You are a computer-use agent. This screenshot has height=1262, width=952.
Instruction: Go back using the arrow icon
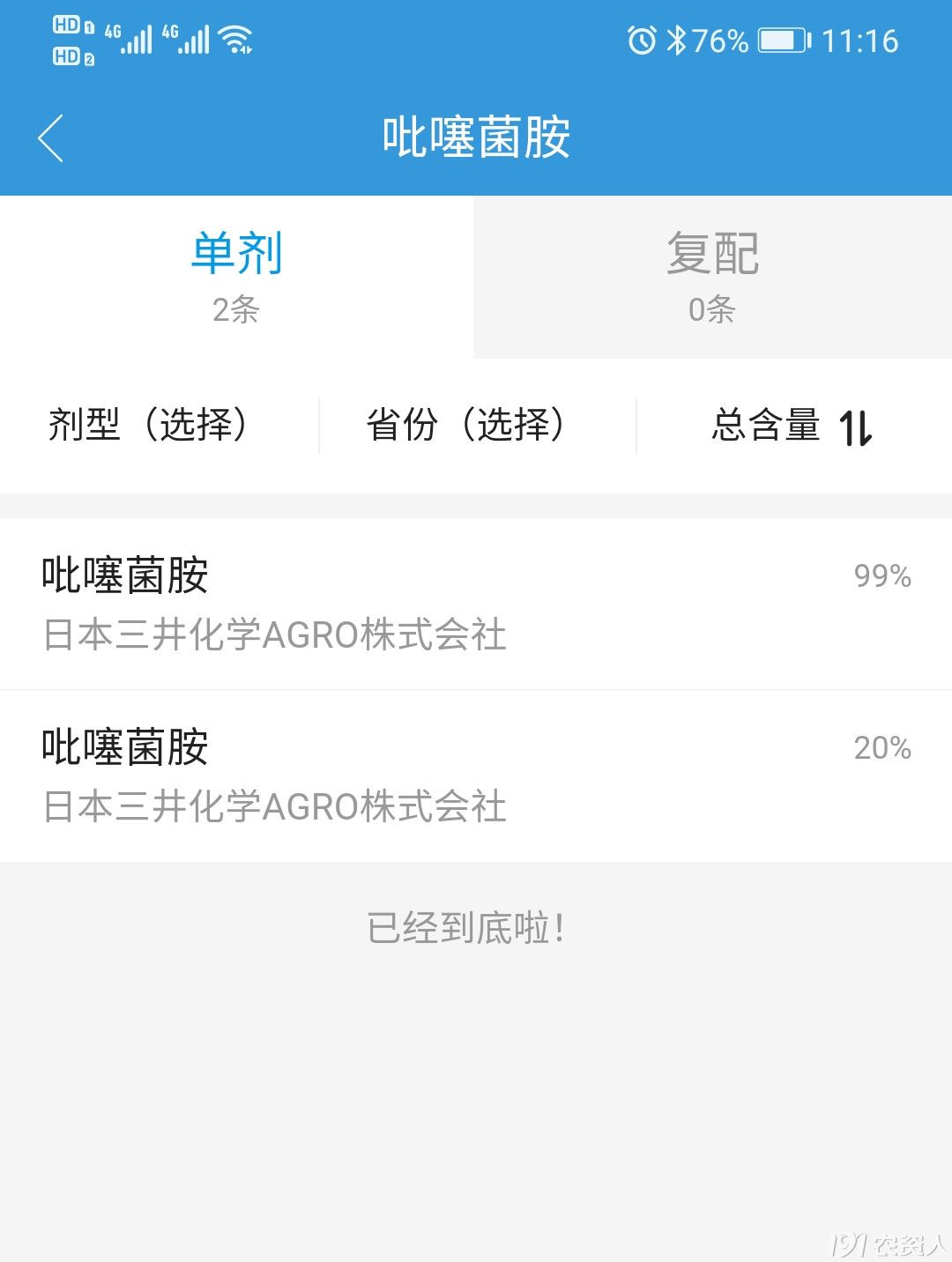point(51,138)
